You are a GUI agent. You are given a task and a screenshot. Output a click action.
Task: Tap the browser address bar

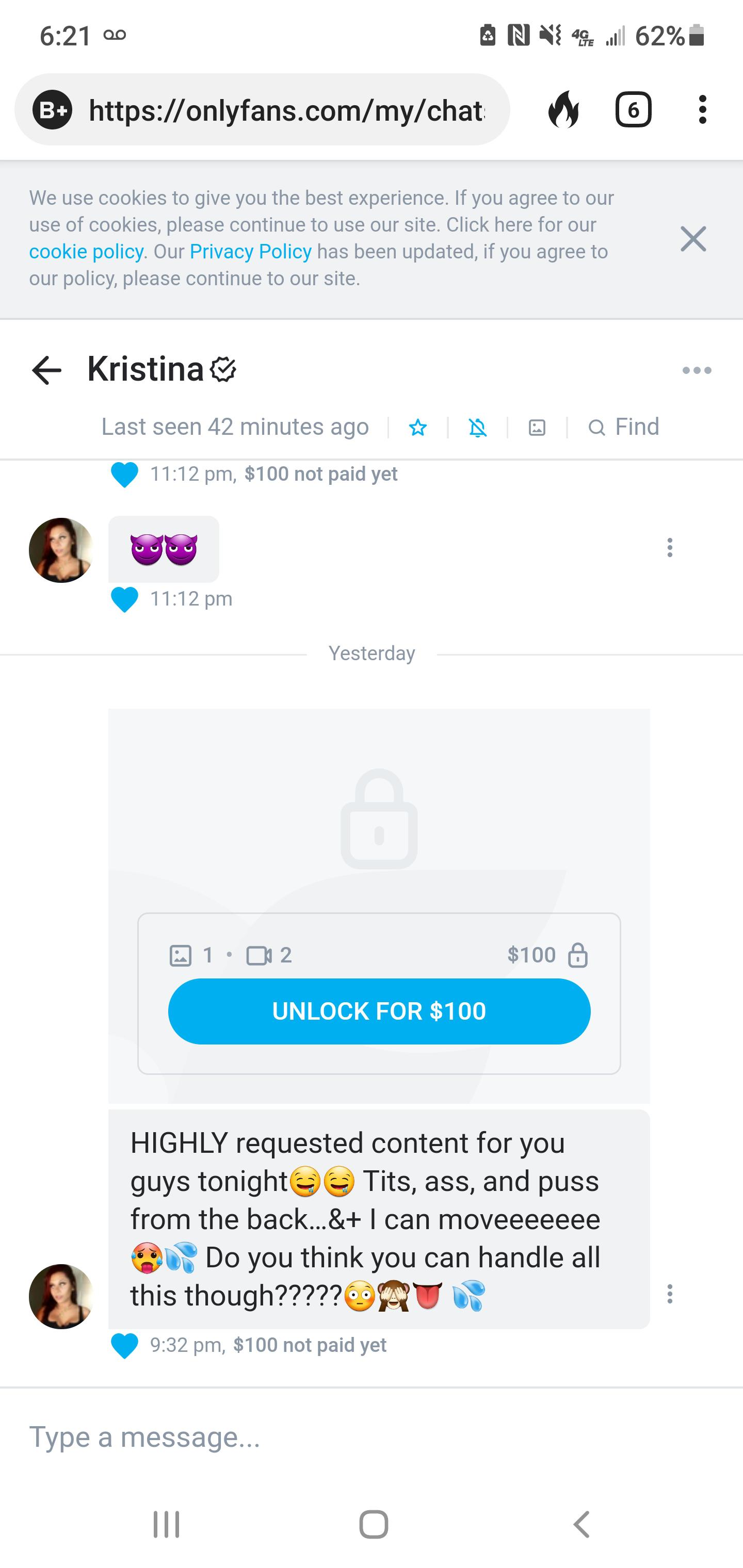click(x=286, y=110)
